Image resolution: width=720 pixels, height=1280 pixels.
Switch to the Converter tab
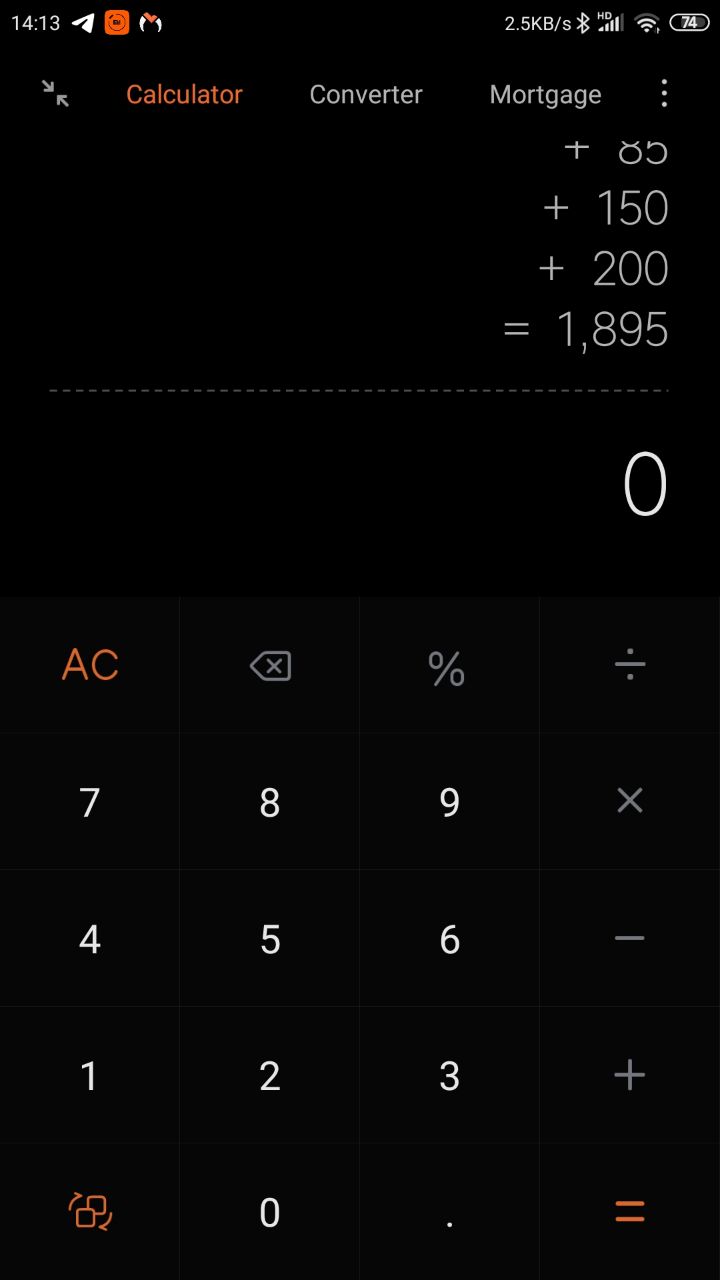(366, 94)
